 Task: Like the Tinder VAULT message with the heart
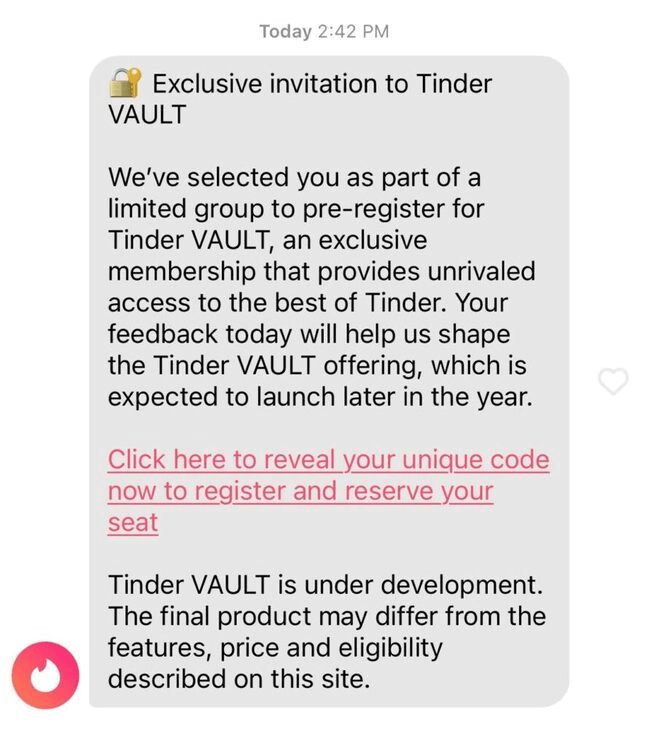tap(612, 381)
